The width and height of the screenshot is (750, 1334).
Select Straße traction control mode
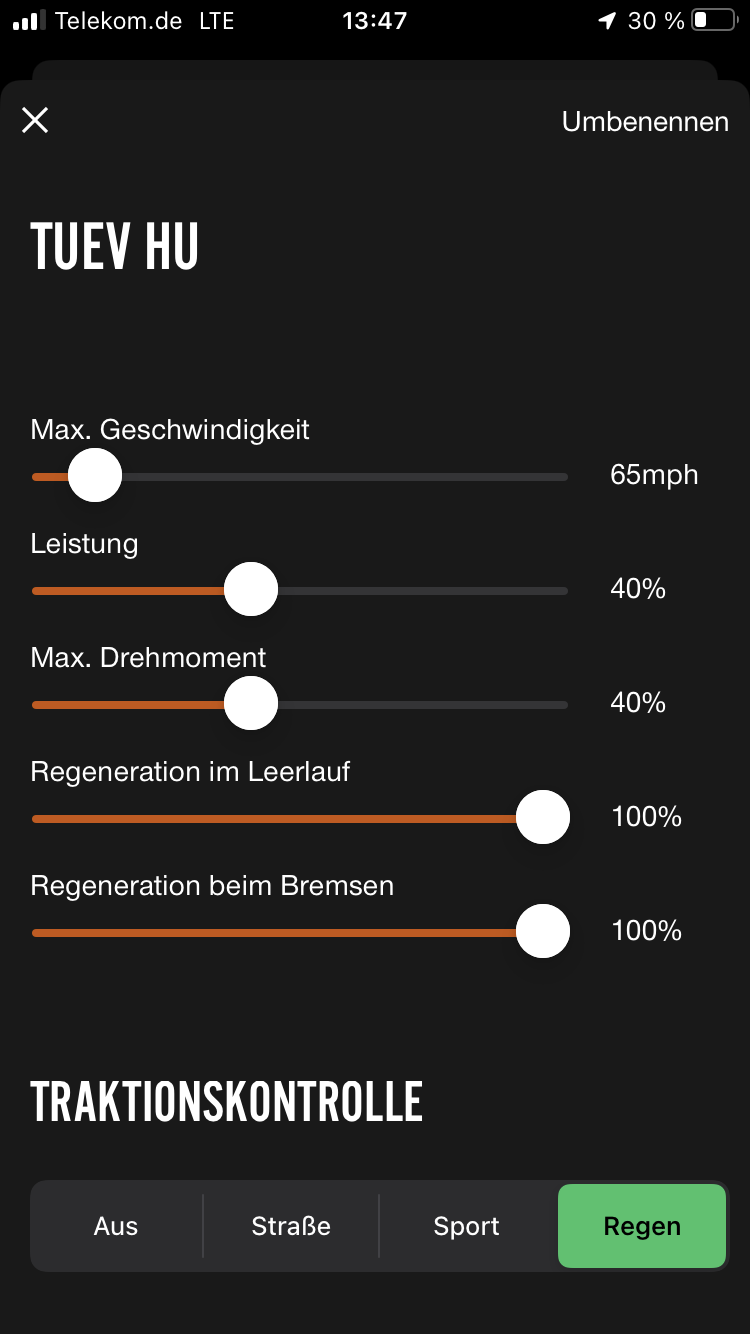[x=291, y=1226]
